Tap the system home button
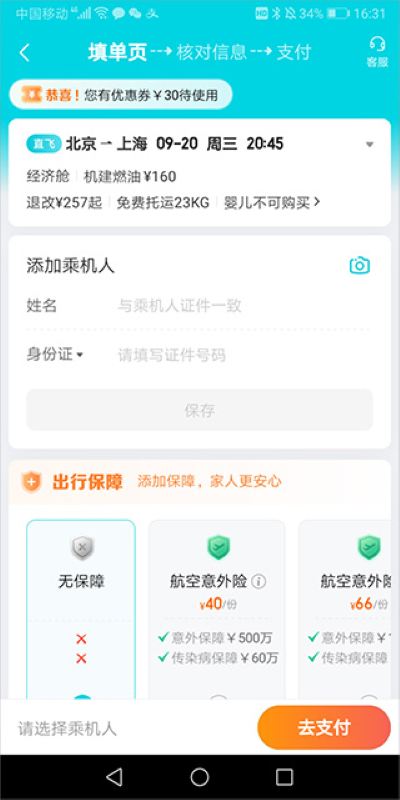The image size is (400, 800). pos(199,777)
